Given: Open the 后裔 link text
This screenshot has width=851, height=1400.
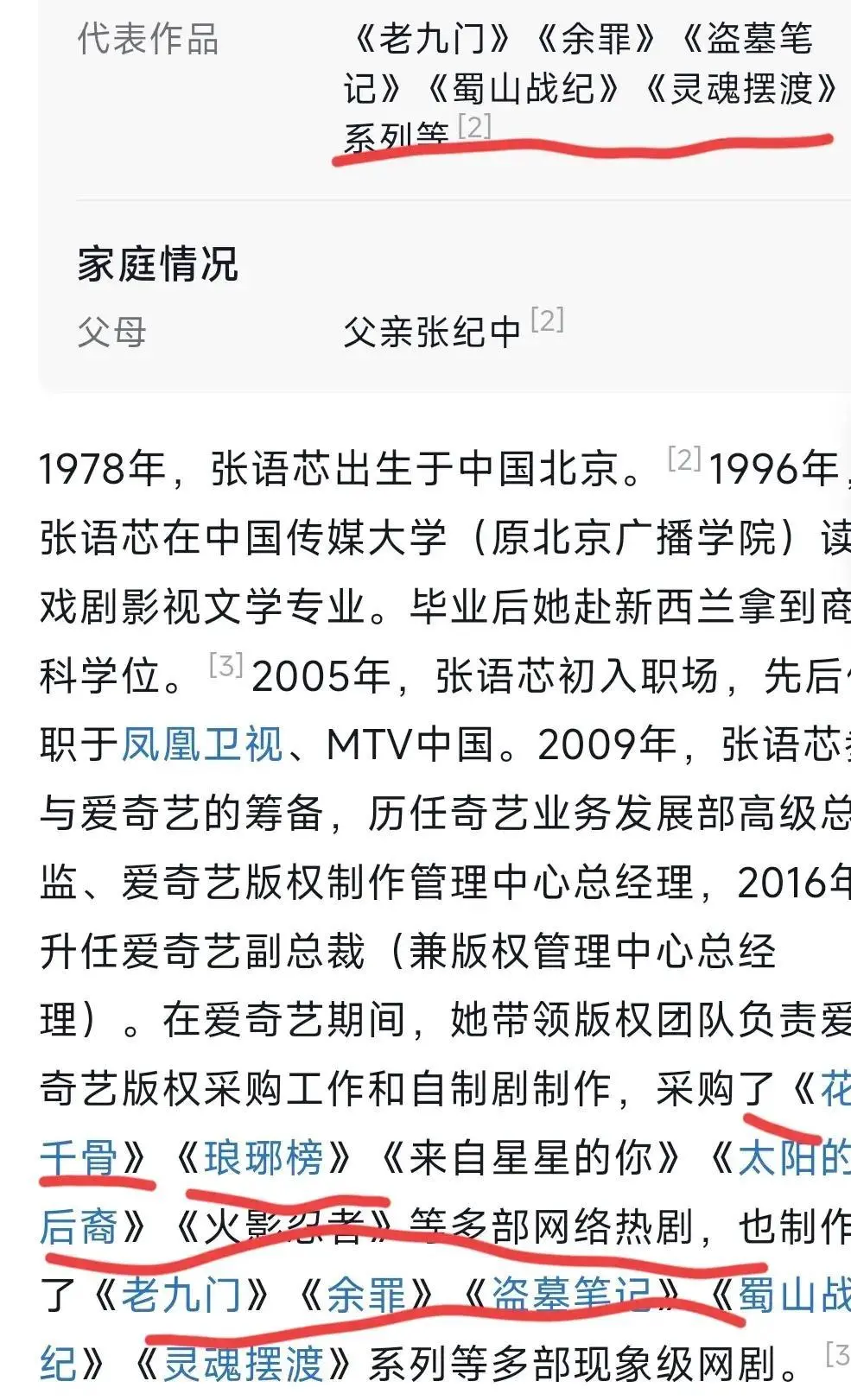Looking at the screenshot, I should tap(79, 1227).
